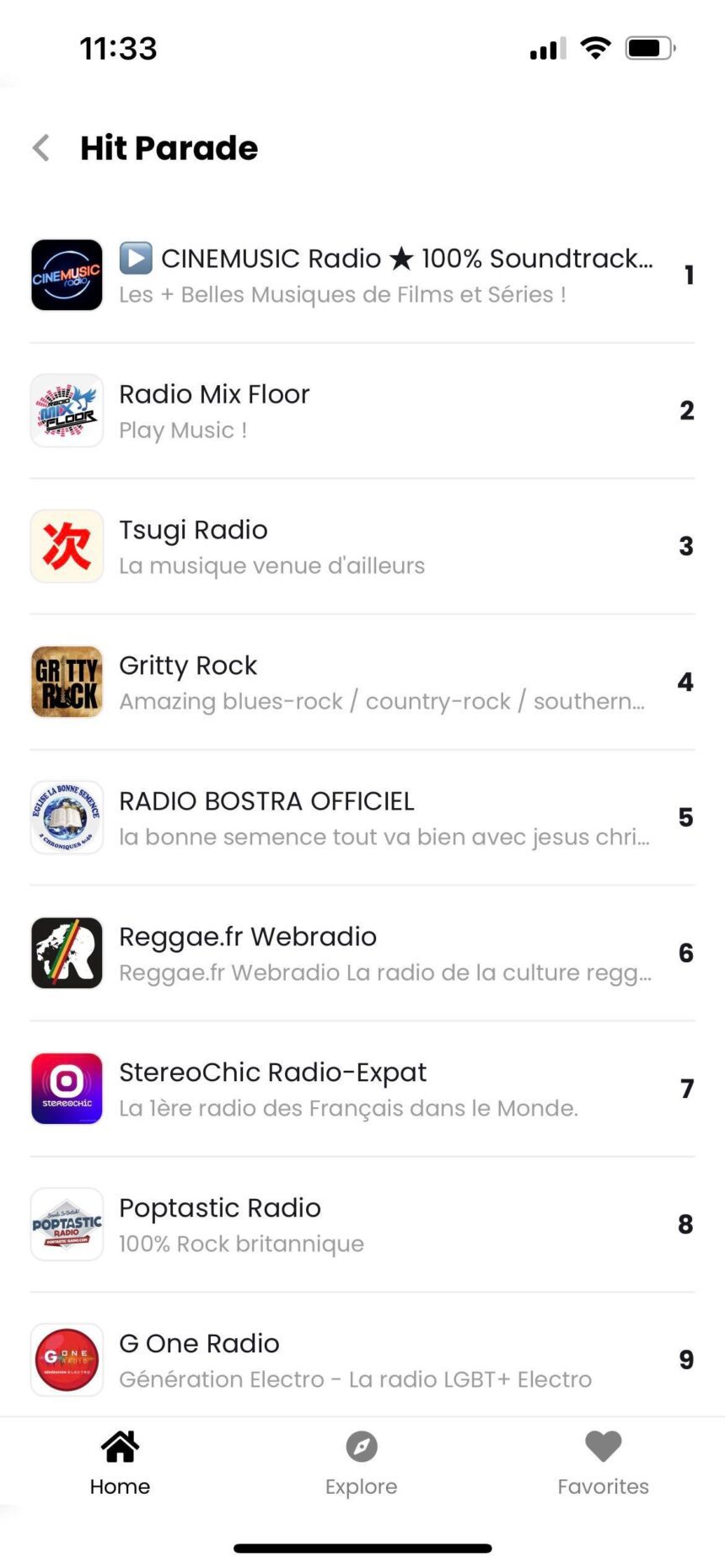Open Explore via the compass icon
The image size is (725, 1568).
[361, 1446]
